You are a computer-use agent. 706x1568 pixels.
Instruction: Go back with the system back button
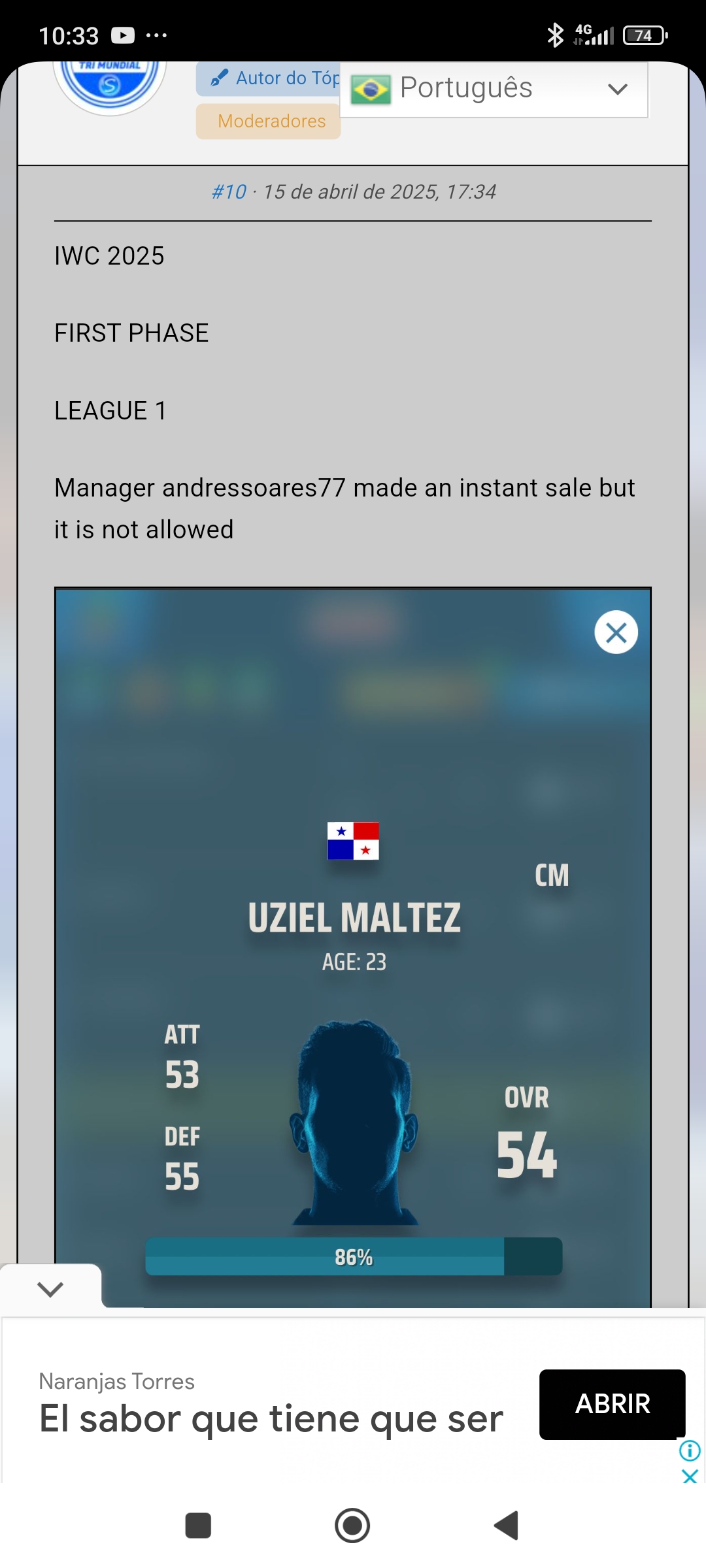tap(506, 1526)
